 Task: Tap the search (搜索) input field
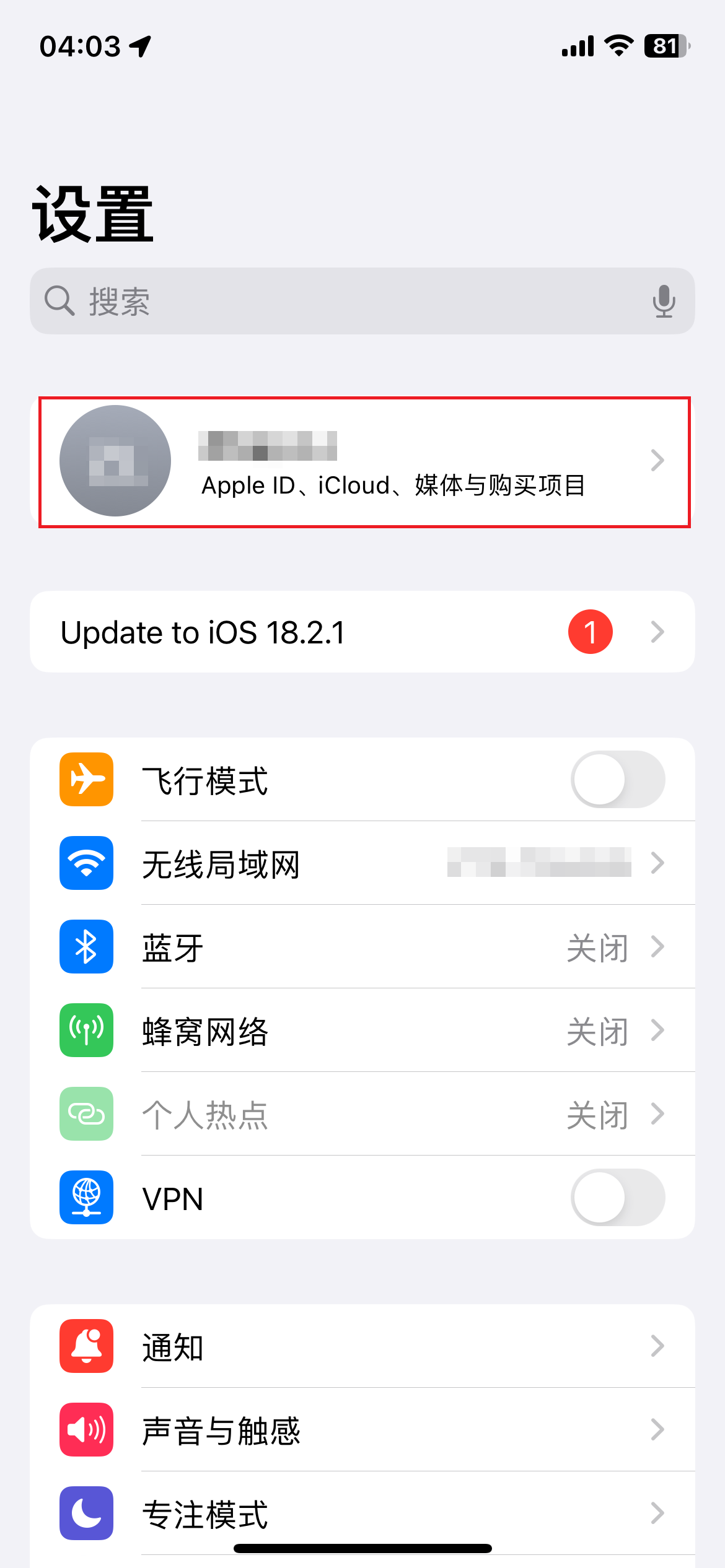[x=310, y=301]
